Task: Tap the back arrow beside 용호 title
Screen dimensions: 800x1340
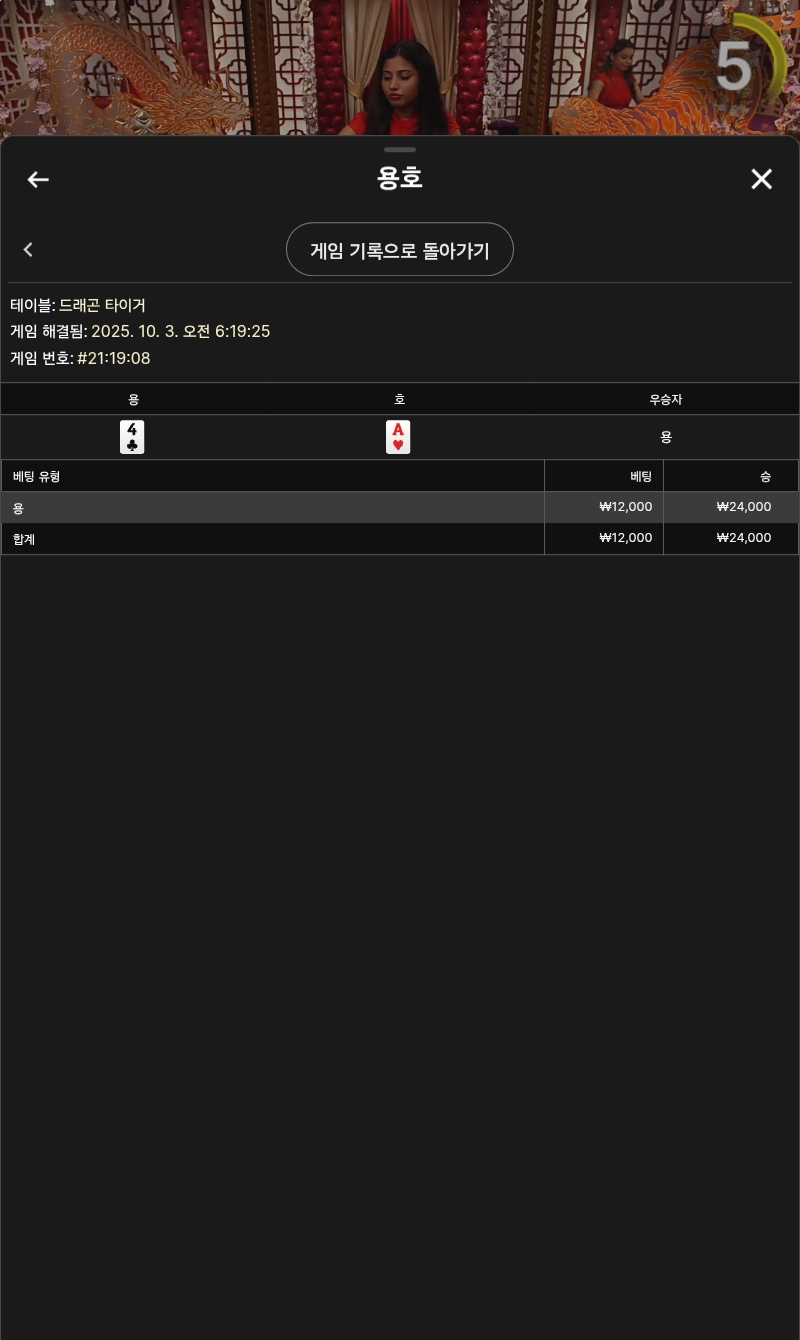Action: tap(38, 179)
